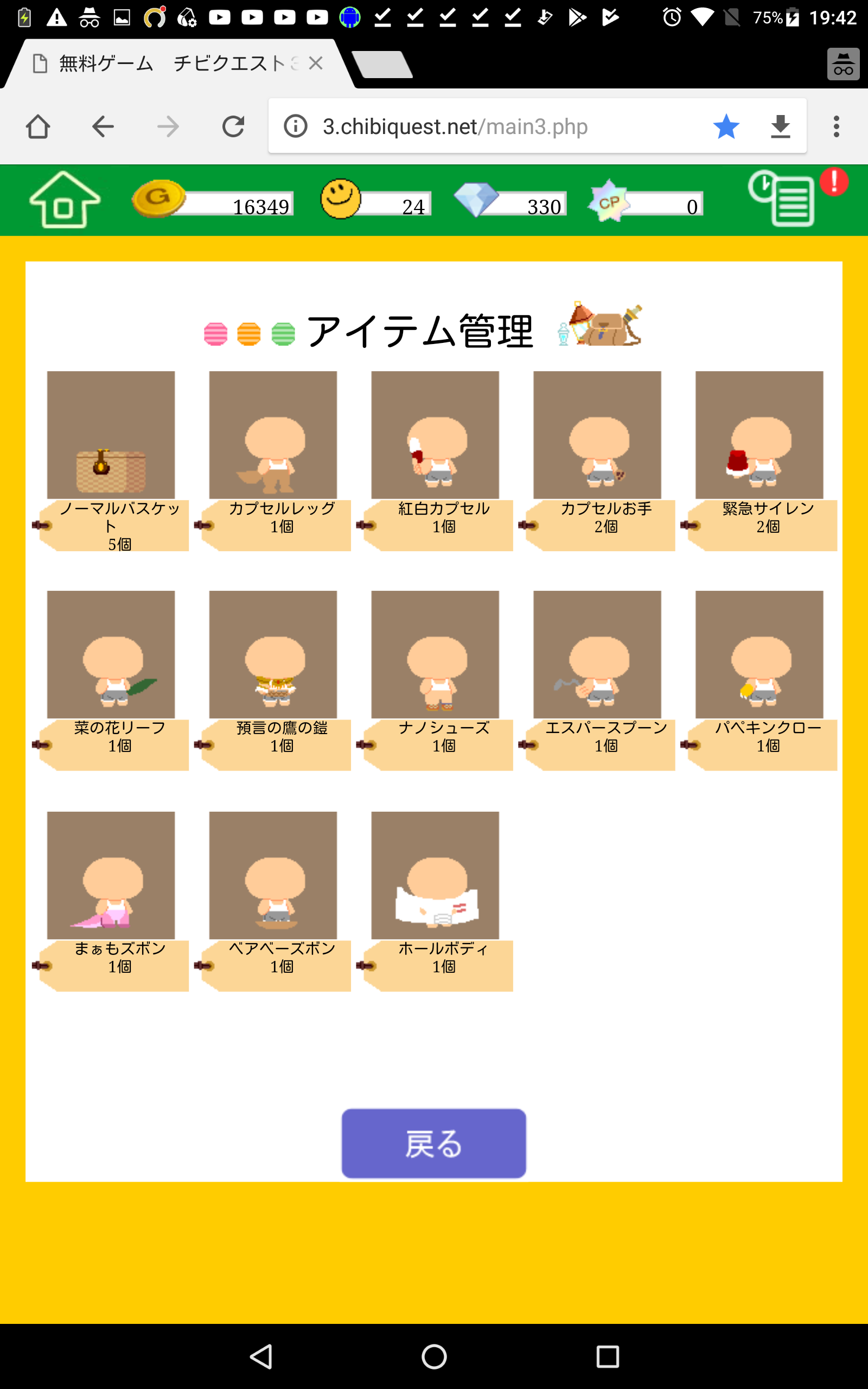Select the パペキンクロー item
The width and height of the screenshot is (868, 1389).
click(x=759, y=654)
